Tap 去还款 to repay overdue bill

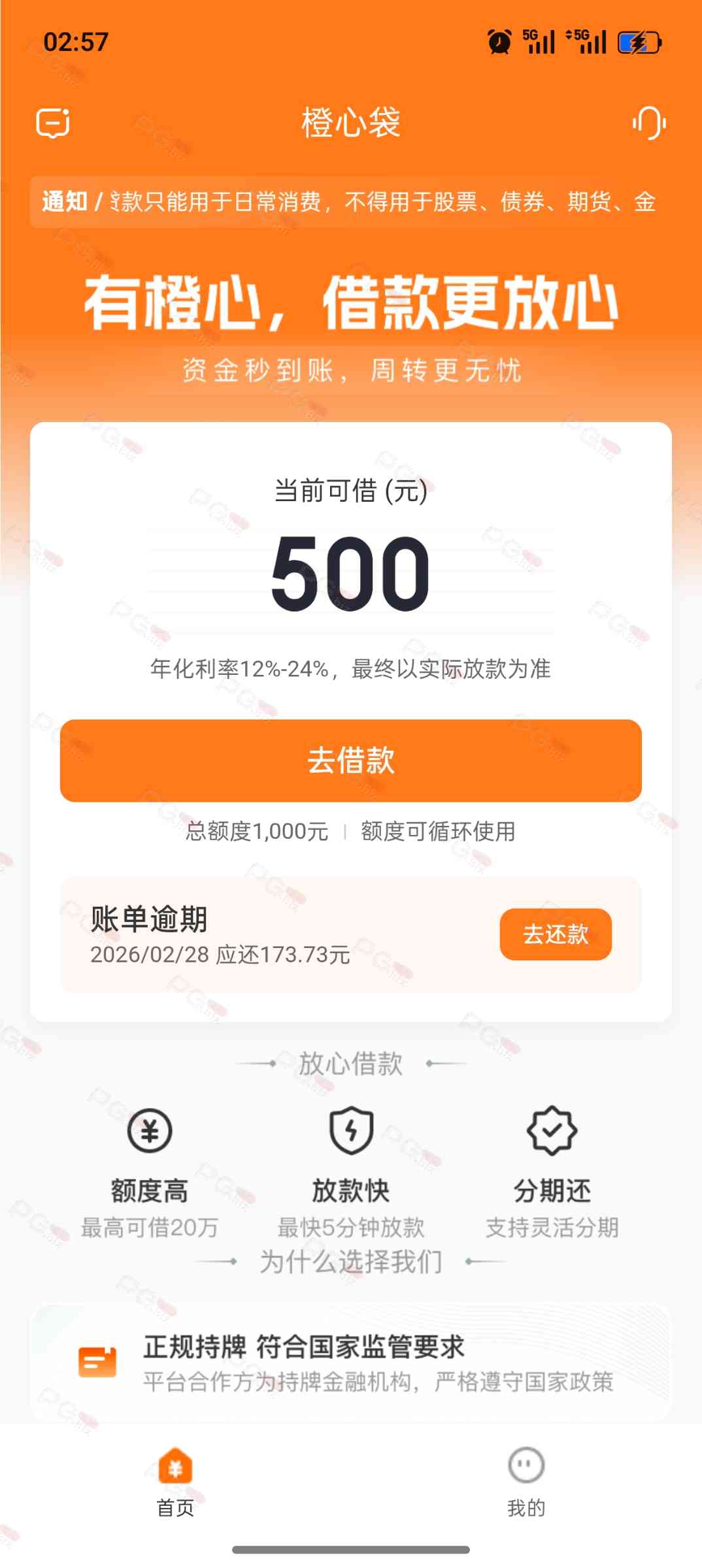pos(556,934)
